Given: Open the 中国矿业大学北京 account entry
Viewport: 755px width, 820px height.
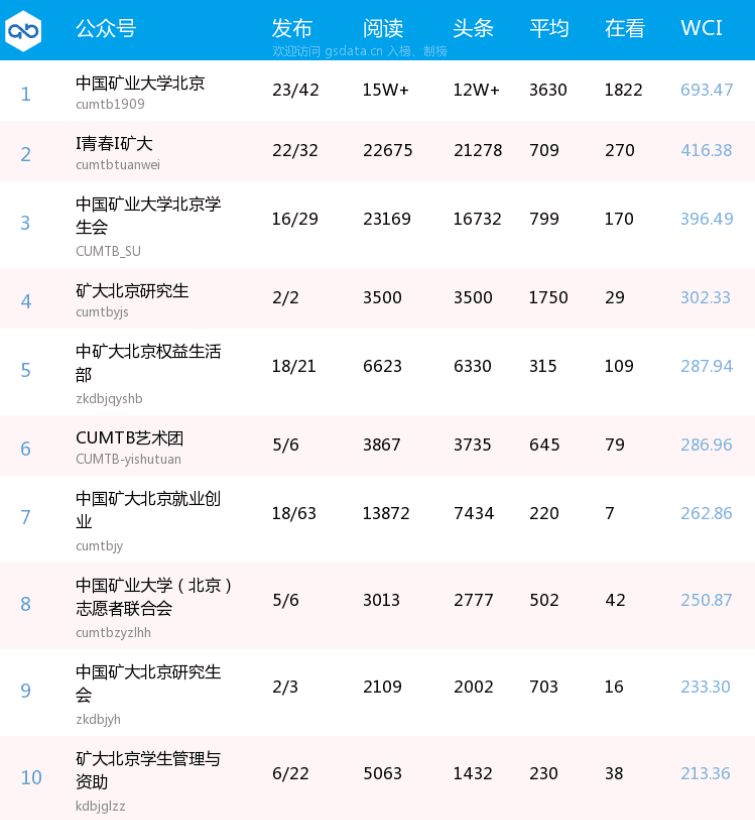Looking at the screenshot, I should point(141,82).
